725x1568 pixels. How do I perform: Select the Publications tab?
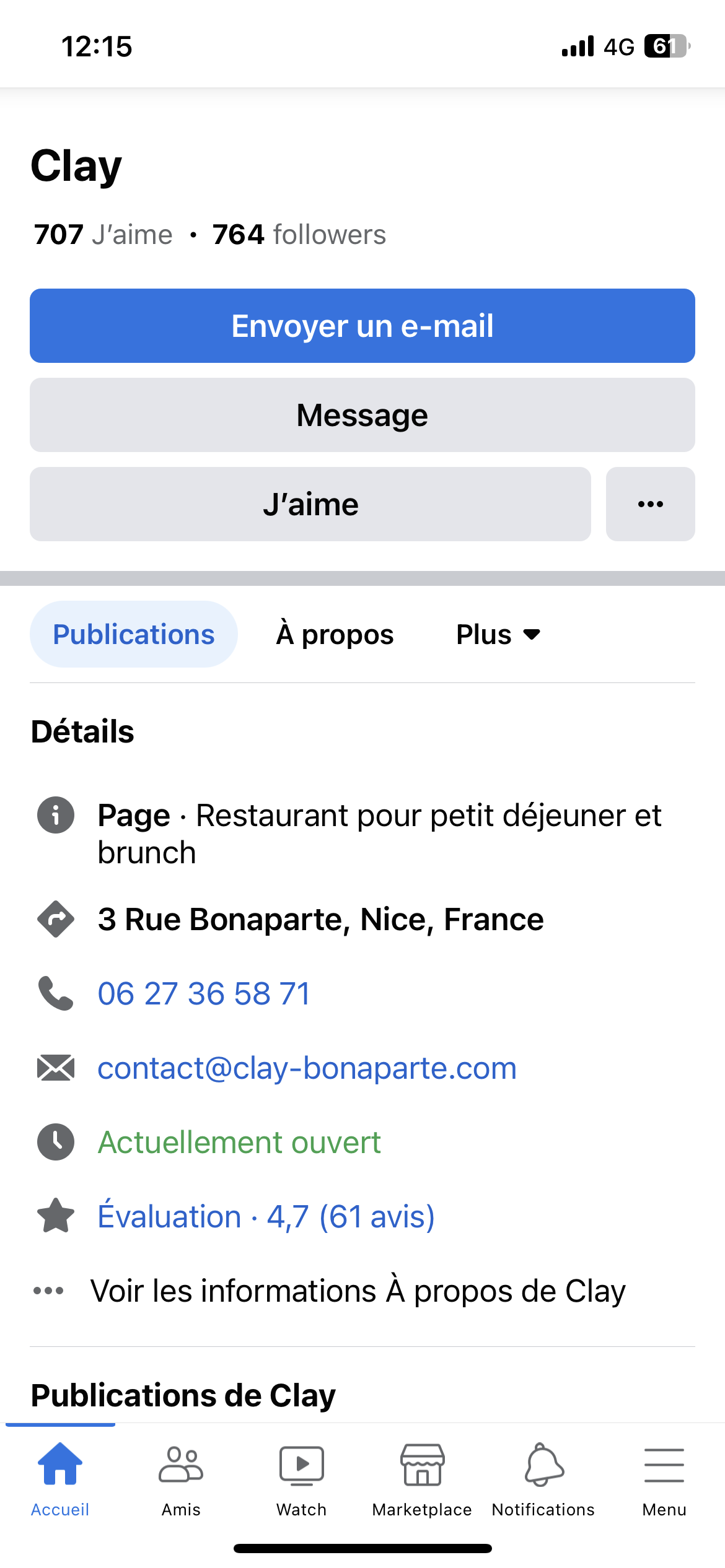click(x=134, y=634)
